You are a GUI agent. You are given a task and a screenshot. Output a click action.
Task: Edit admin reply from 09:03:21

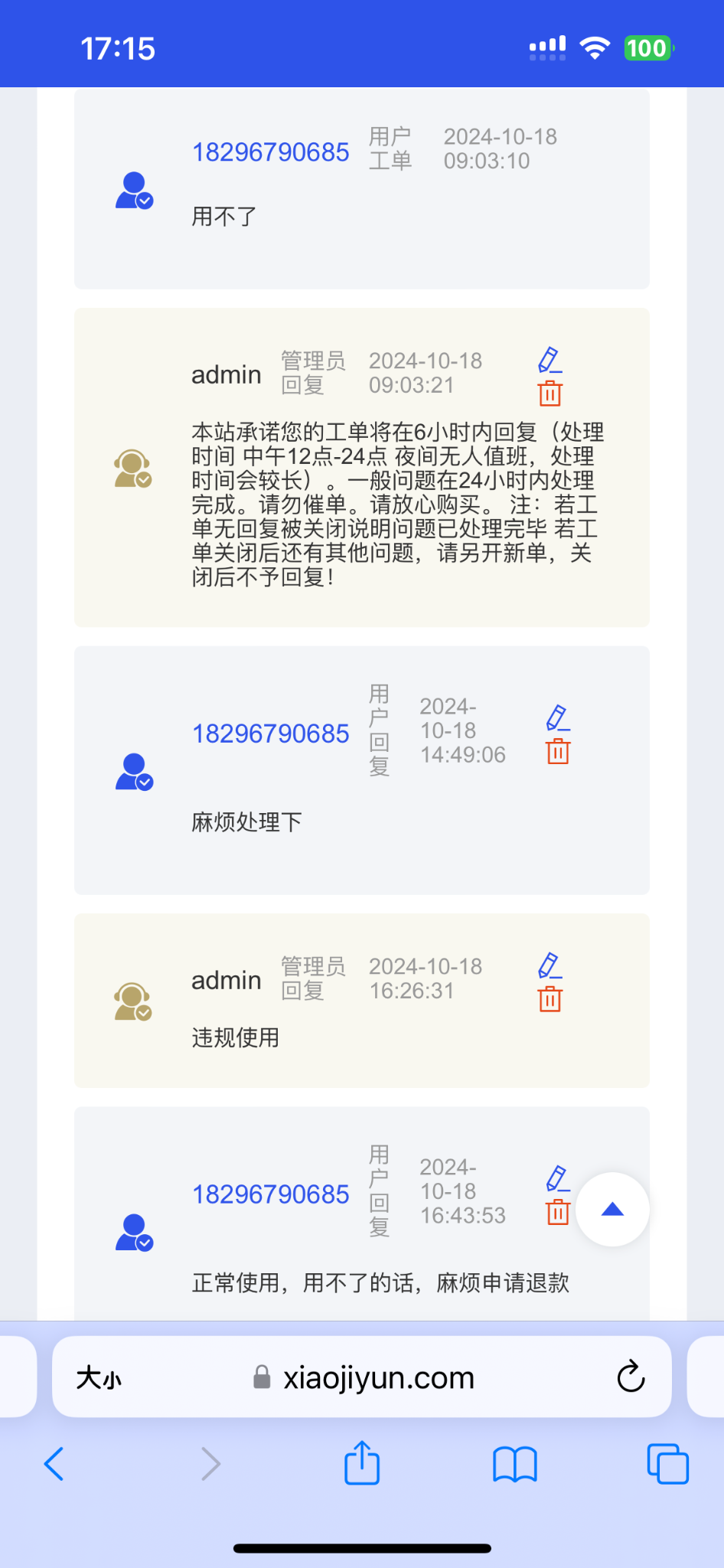(550, 360)
